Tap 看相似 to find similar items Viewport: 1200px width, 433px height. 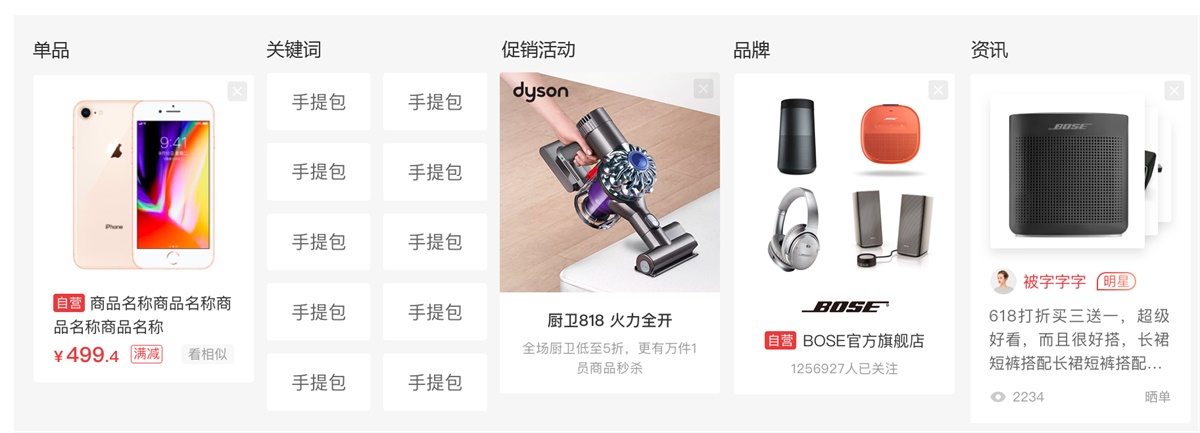click(207, 354)
